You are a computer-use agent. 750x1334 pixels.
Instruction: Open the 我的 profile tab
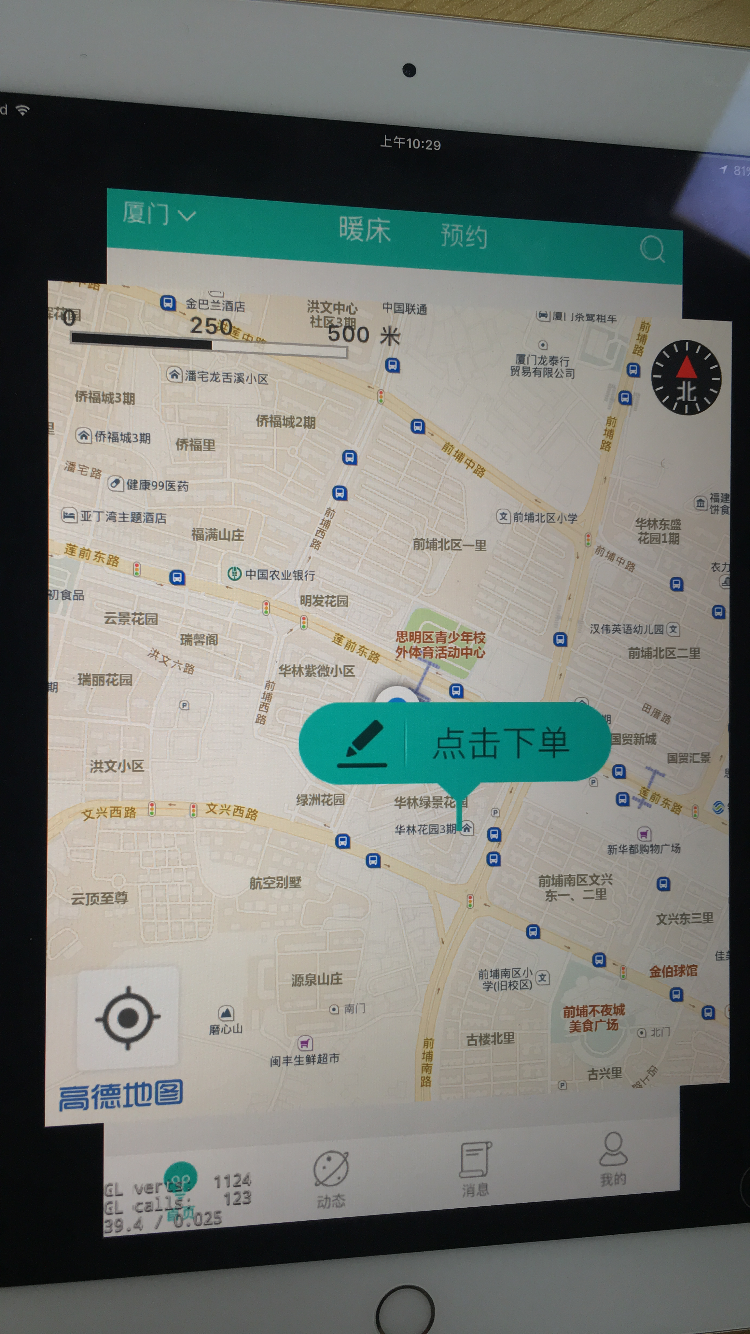(613, 1160)
